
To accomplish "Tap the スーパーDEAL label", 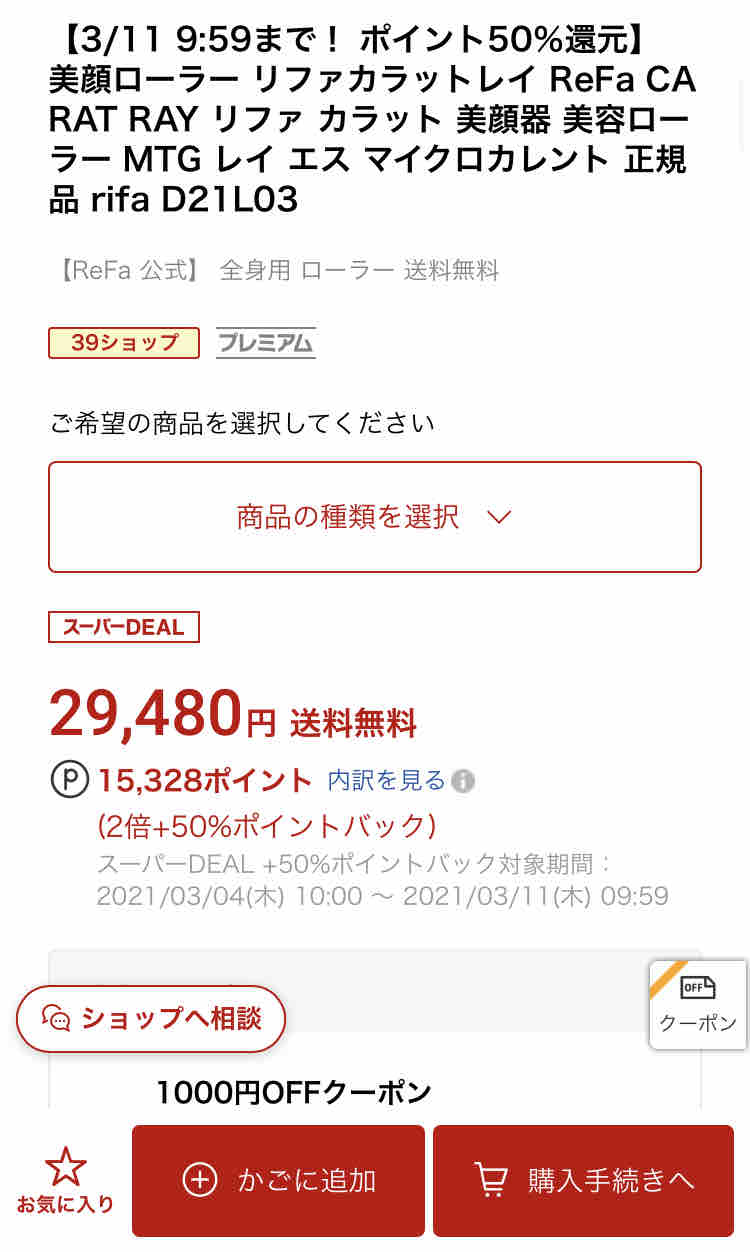I will (124, 627).
